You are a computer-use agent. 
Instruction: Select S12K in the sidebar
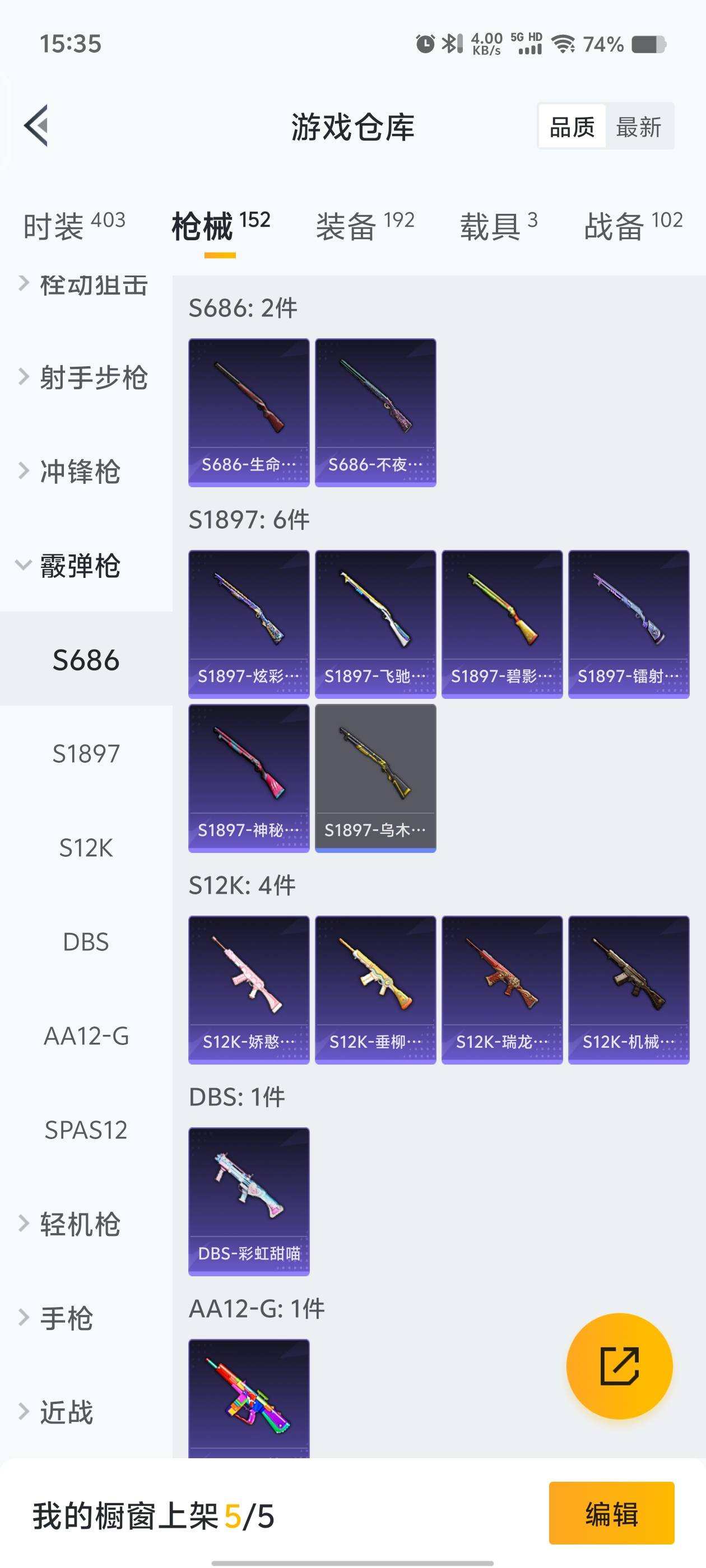pyautogui.click(x=85, y=847)
